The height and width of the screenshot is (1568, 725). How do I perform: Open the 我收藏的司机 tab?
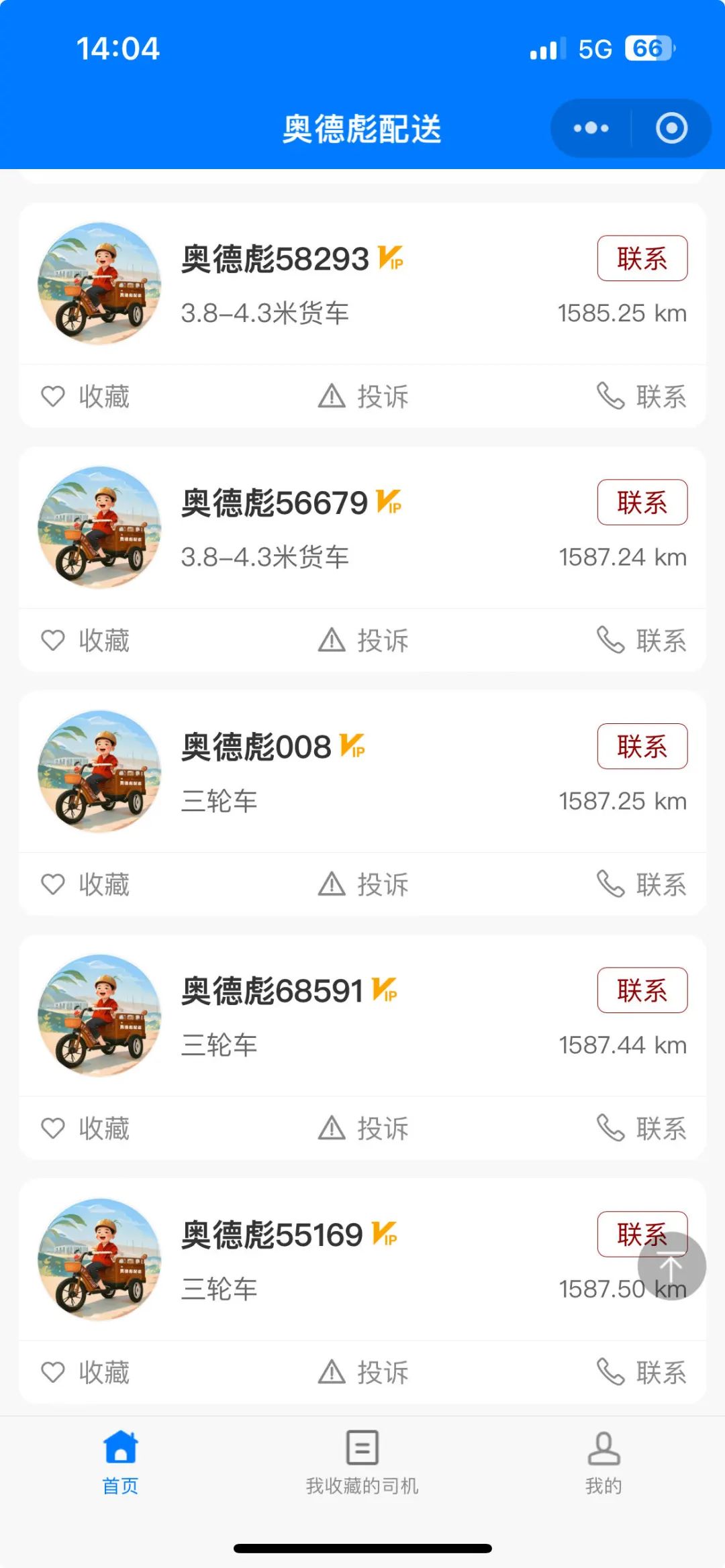tap(362, 1463)
